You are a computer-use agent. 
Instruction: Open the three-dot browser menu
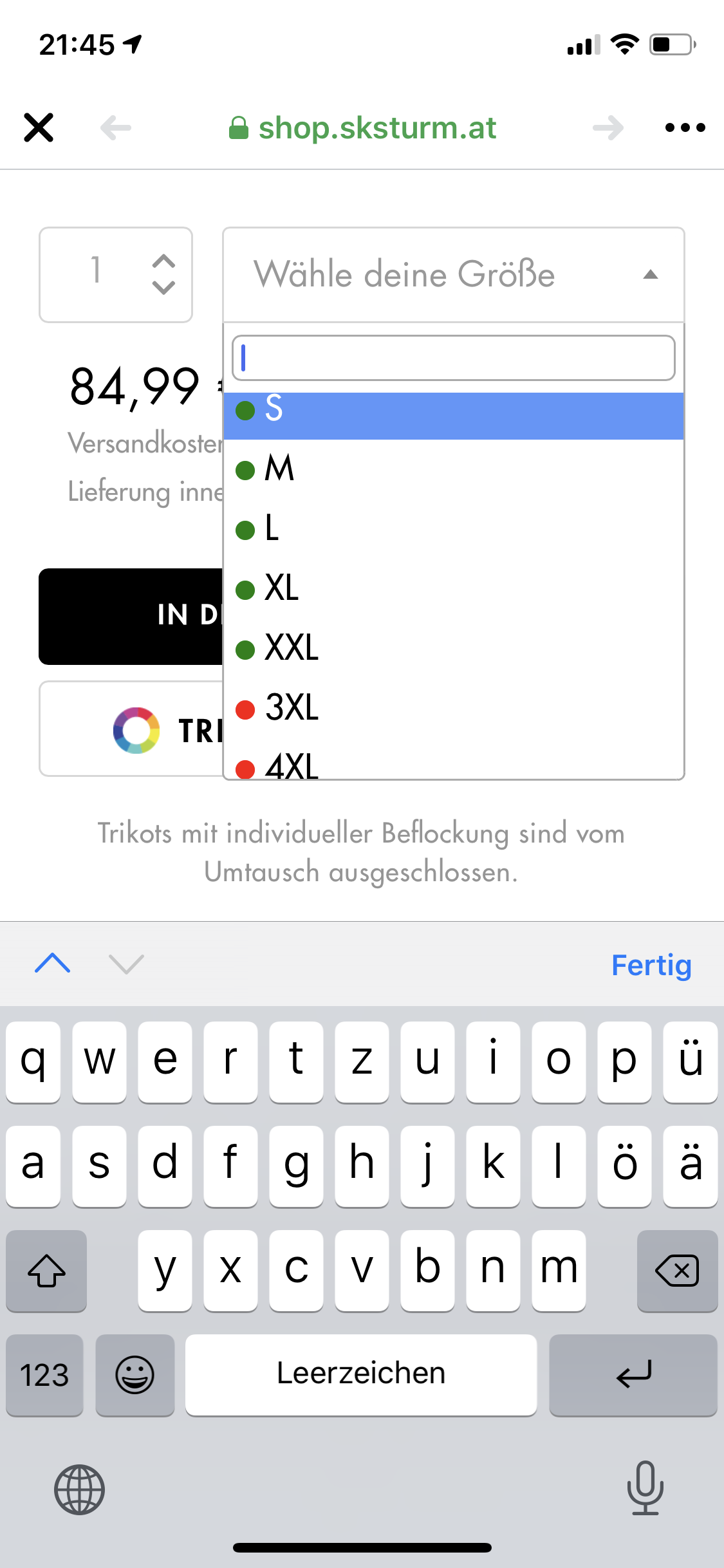coord(685,127)
